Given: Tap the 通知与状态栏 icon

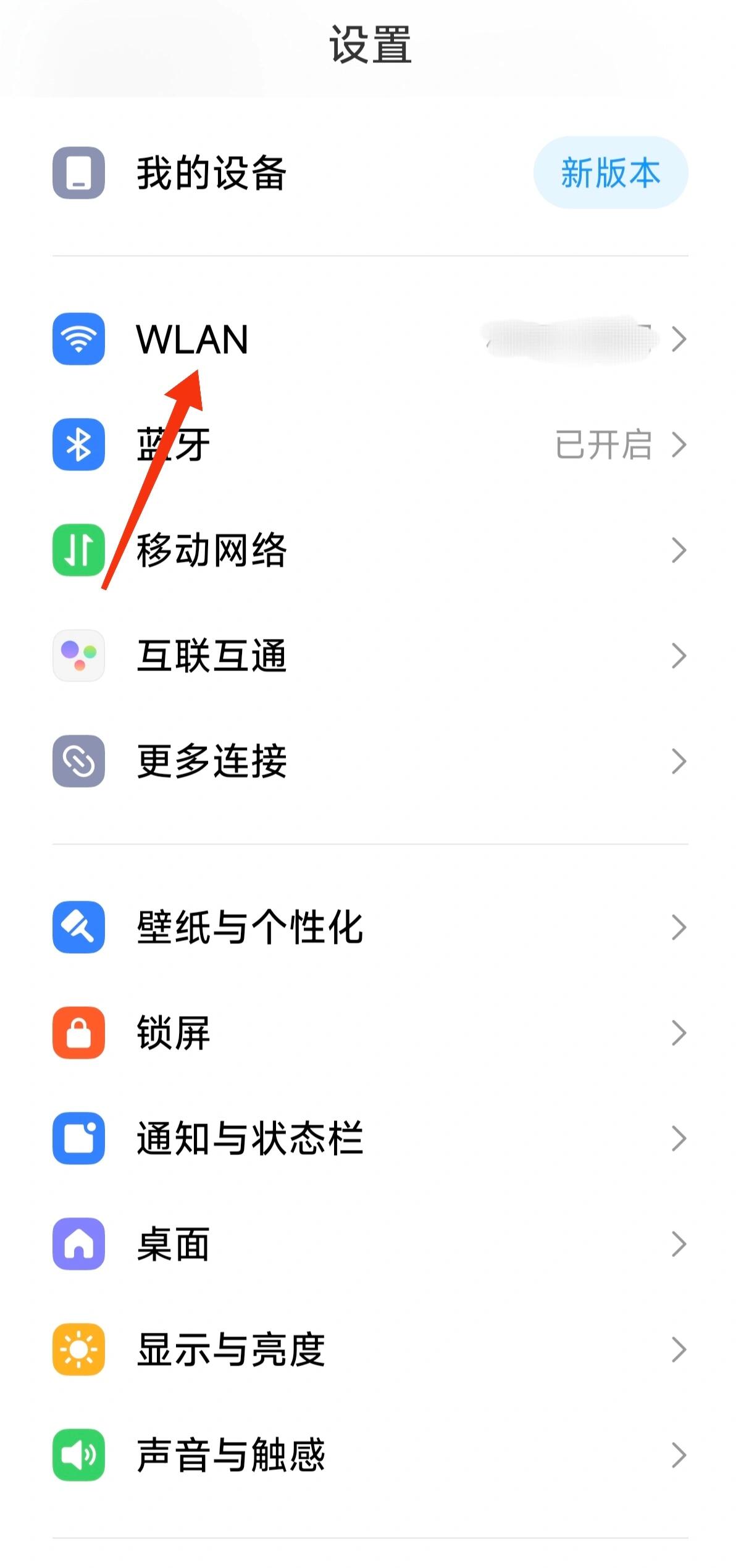Looking at the screenshot, I should tap(78, 1138).
